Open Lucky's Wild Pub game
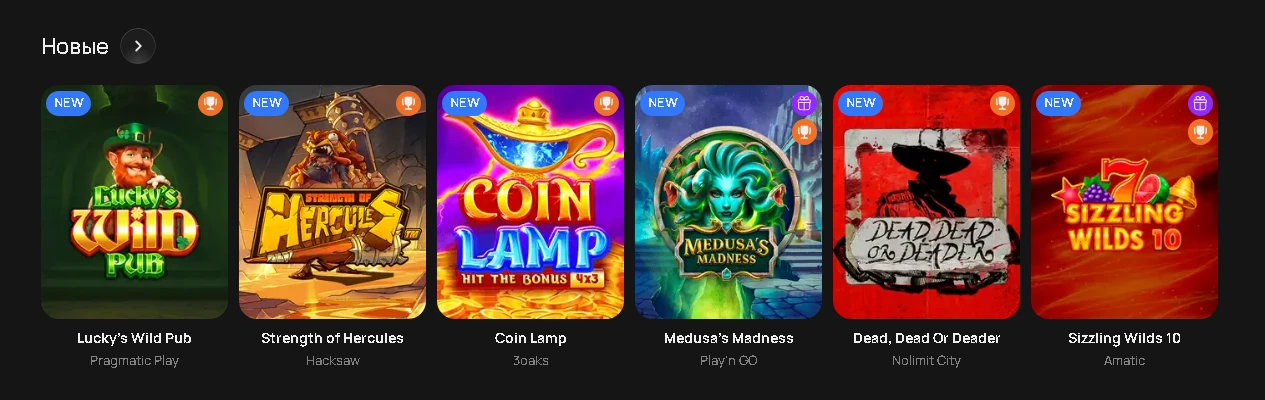Image resolution: width=1265 pixels, height=400 pixels. point(134,202)
